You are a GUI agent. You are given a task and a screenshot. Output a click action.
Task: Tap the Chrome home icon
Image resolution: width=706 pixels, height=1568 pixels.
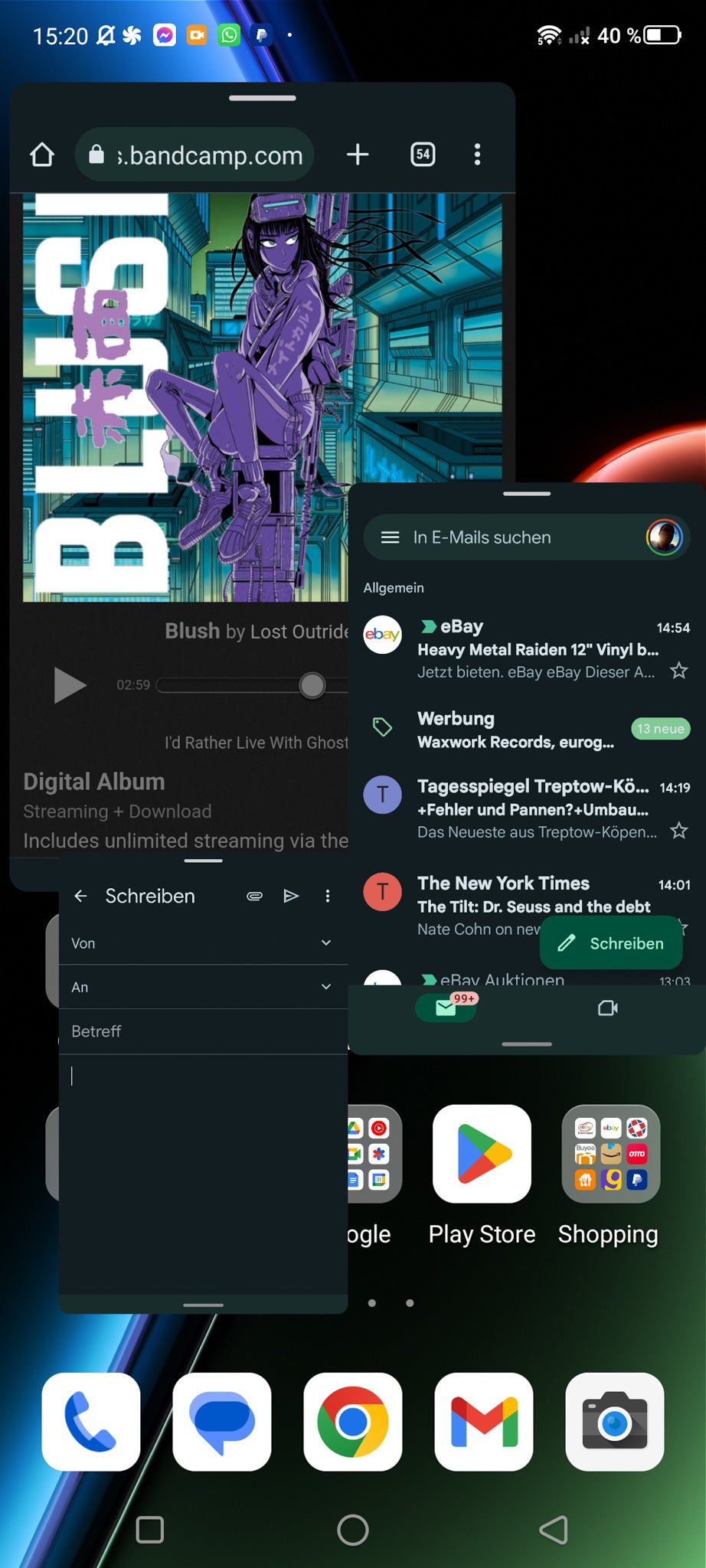coord(42,155)
